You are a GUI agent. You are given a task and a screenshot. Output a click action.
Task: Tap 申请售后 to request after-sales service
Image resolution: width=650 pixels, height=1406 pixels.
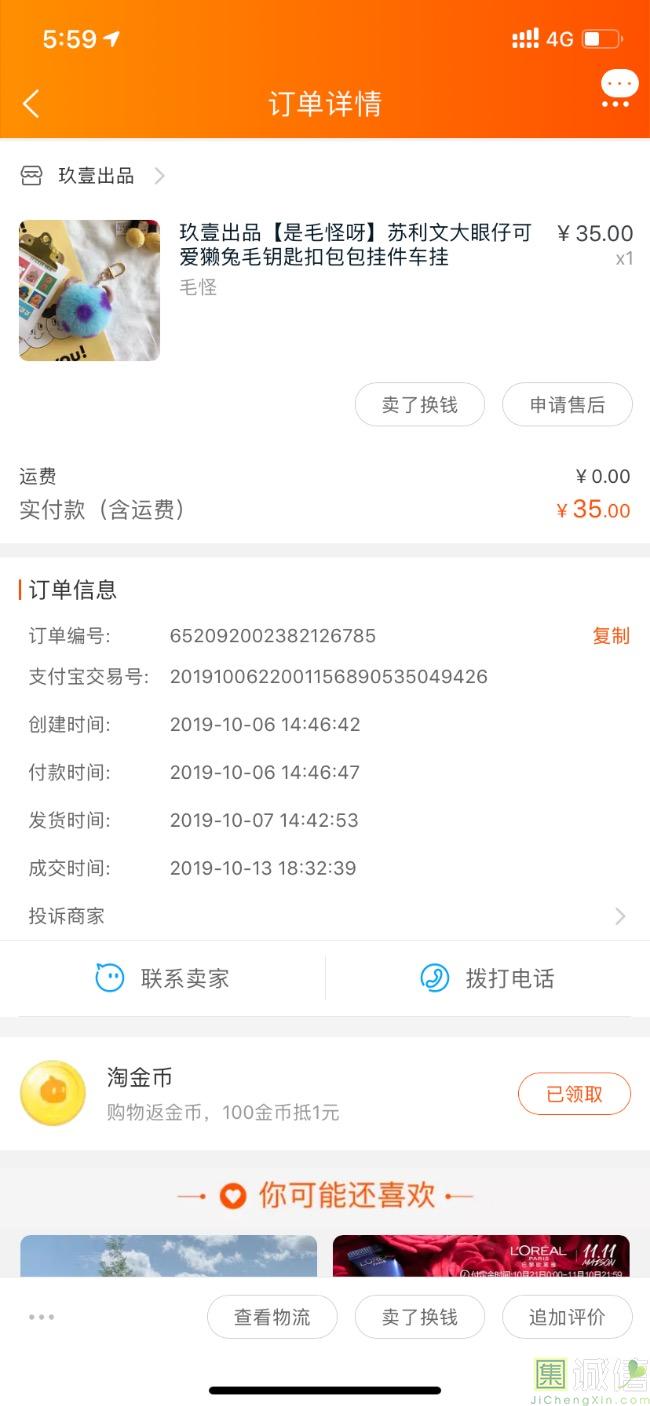(x=567, y=404)
